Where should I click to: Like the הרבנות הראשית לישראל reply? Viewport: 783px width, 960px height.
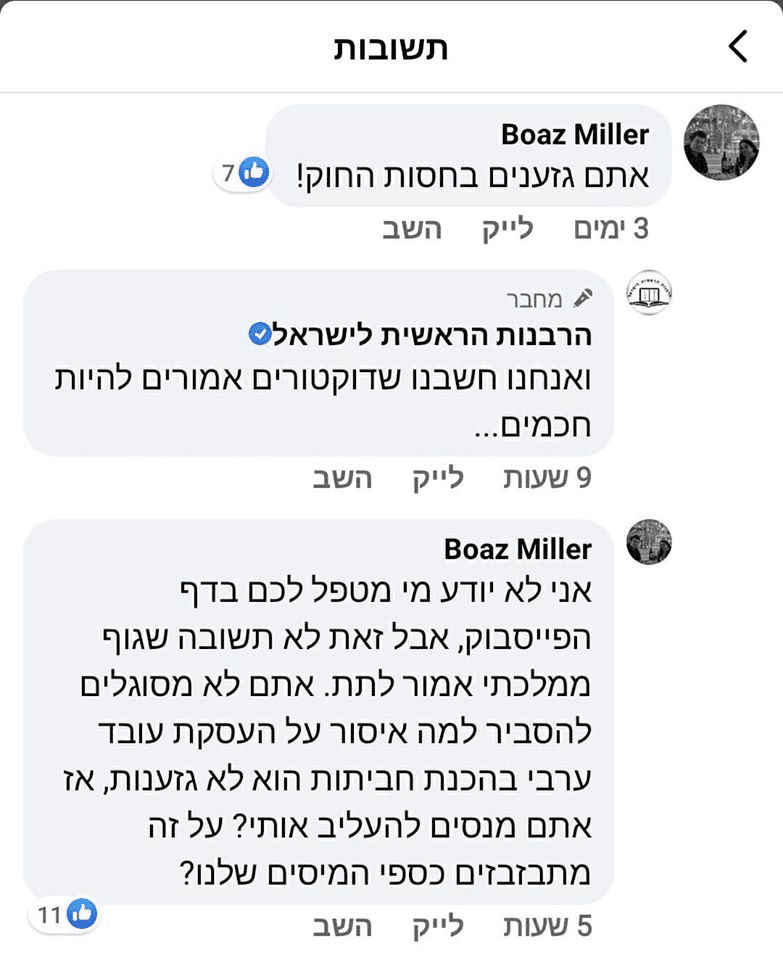pyautogui.click(x=438, y=479)
